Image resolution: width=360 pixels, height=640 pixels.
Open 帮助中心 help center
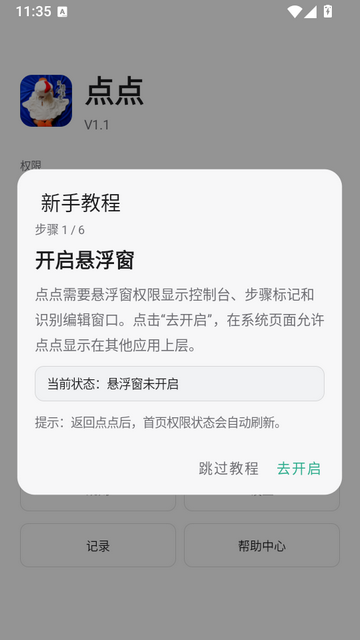click(262, 546)
